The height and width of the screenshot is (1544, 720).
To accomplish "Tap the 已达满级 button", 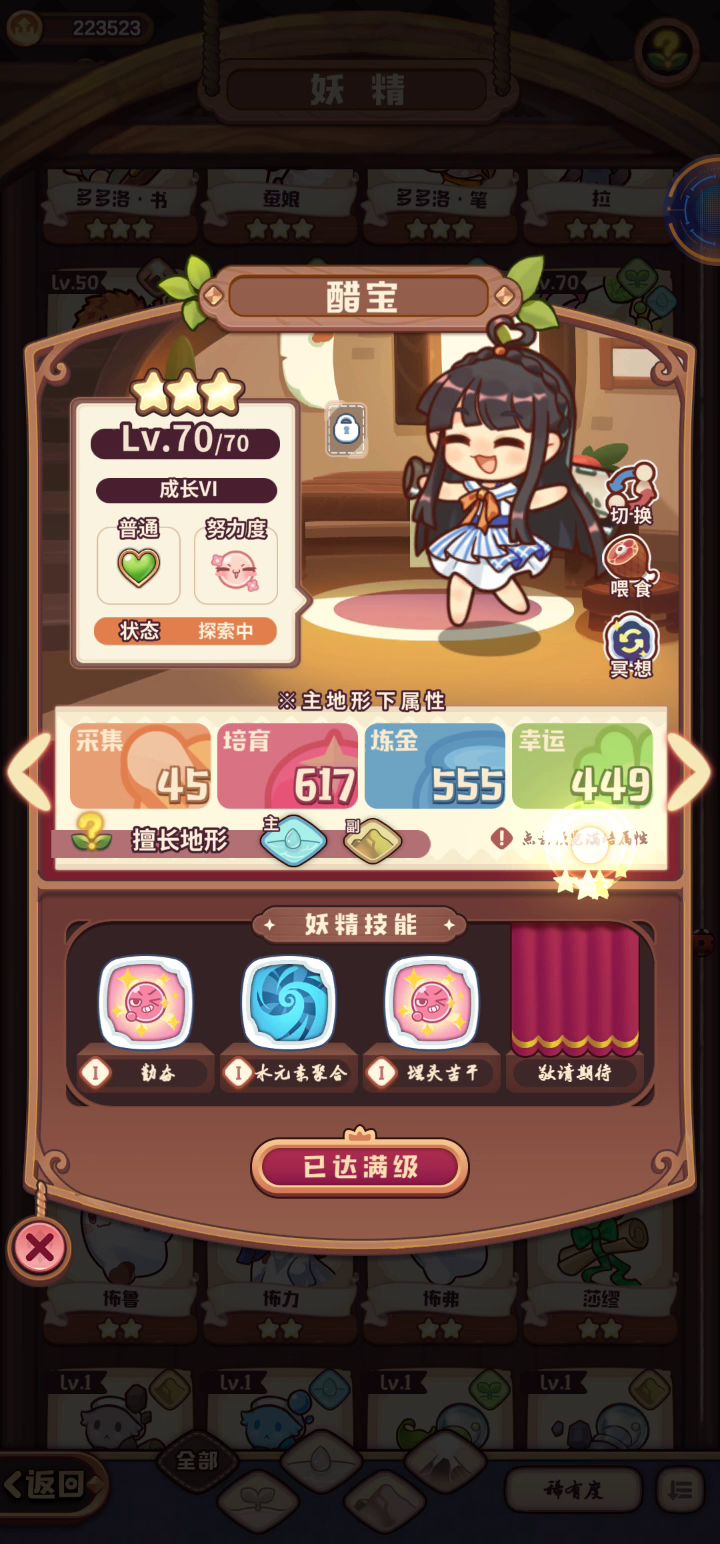I will coord(360,1167).
